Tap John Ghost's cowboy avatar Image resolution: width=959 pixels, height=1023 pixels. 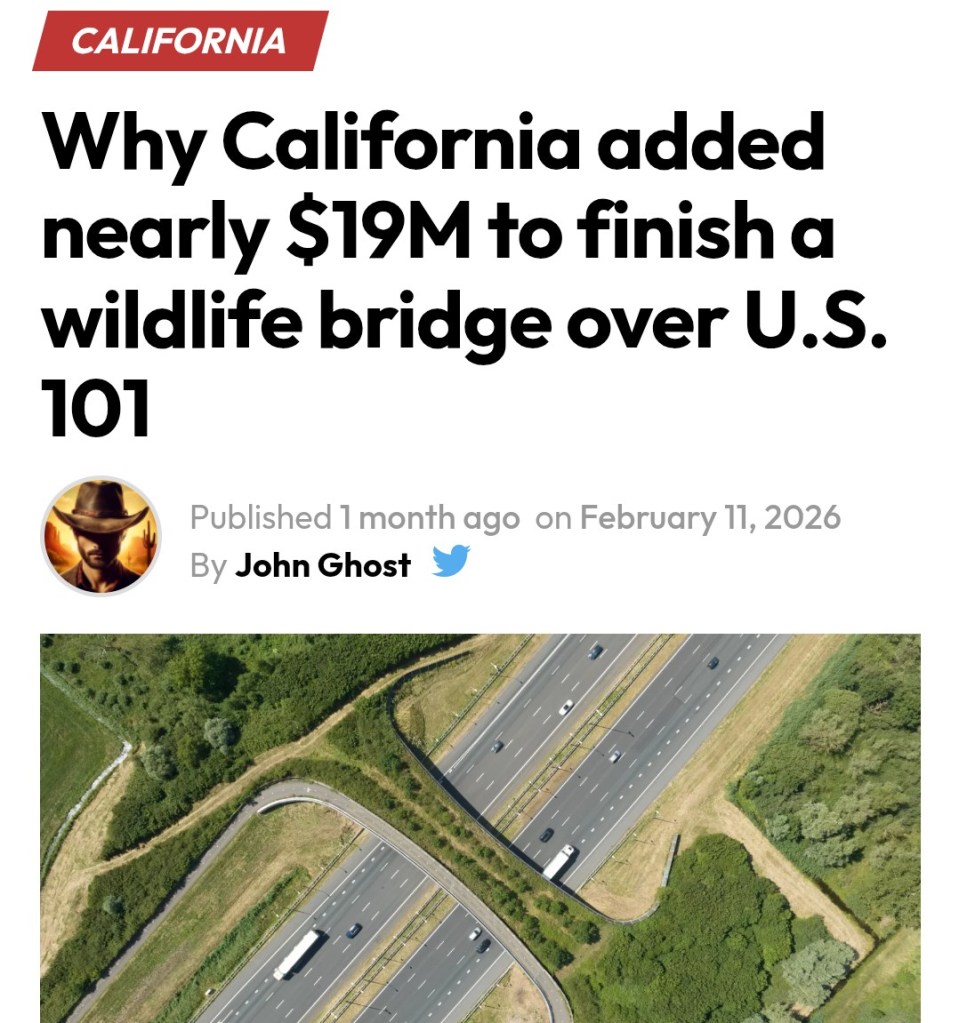coord(100,536)
